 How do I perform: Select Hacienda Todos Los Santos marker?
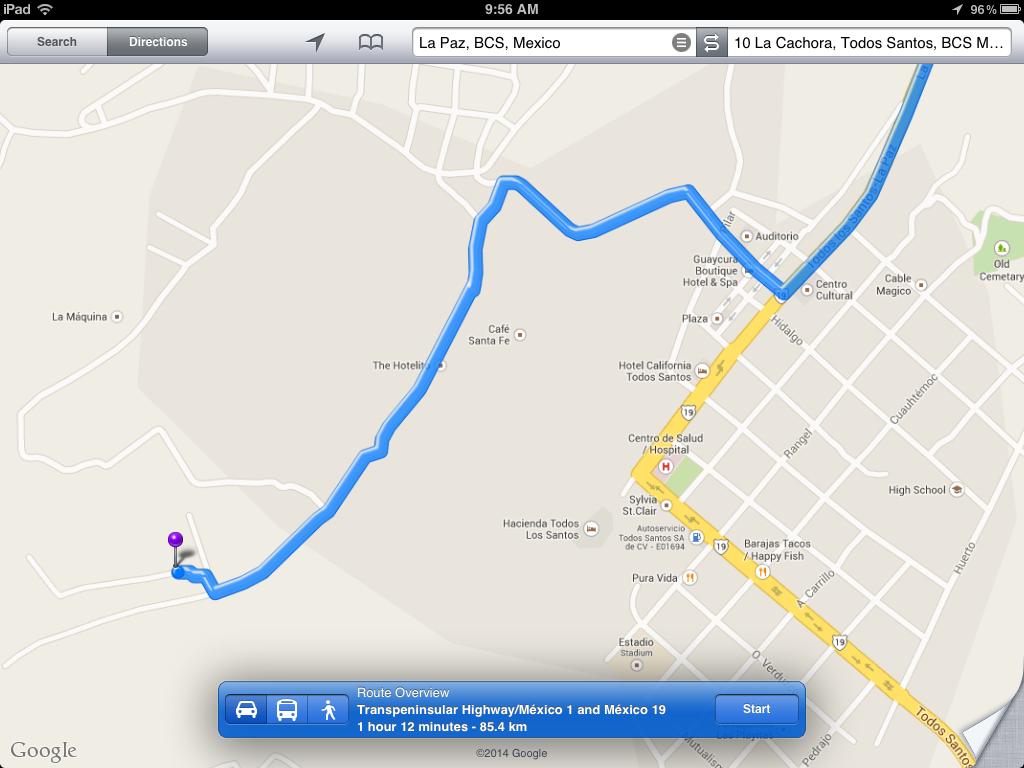(591, 528)
